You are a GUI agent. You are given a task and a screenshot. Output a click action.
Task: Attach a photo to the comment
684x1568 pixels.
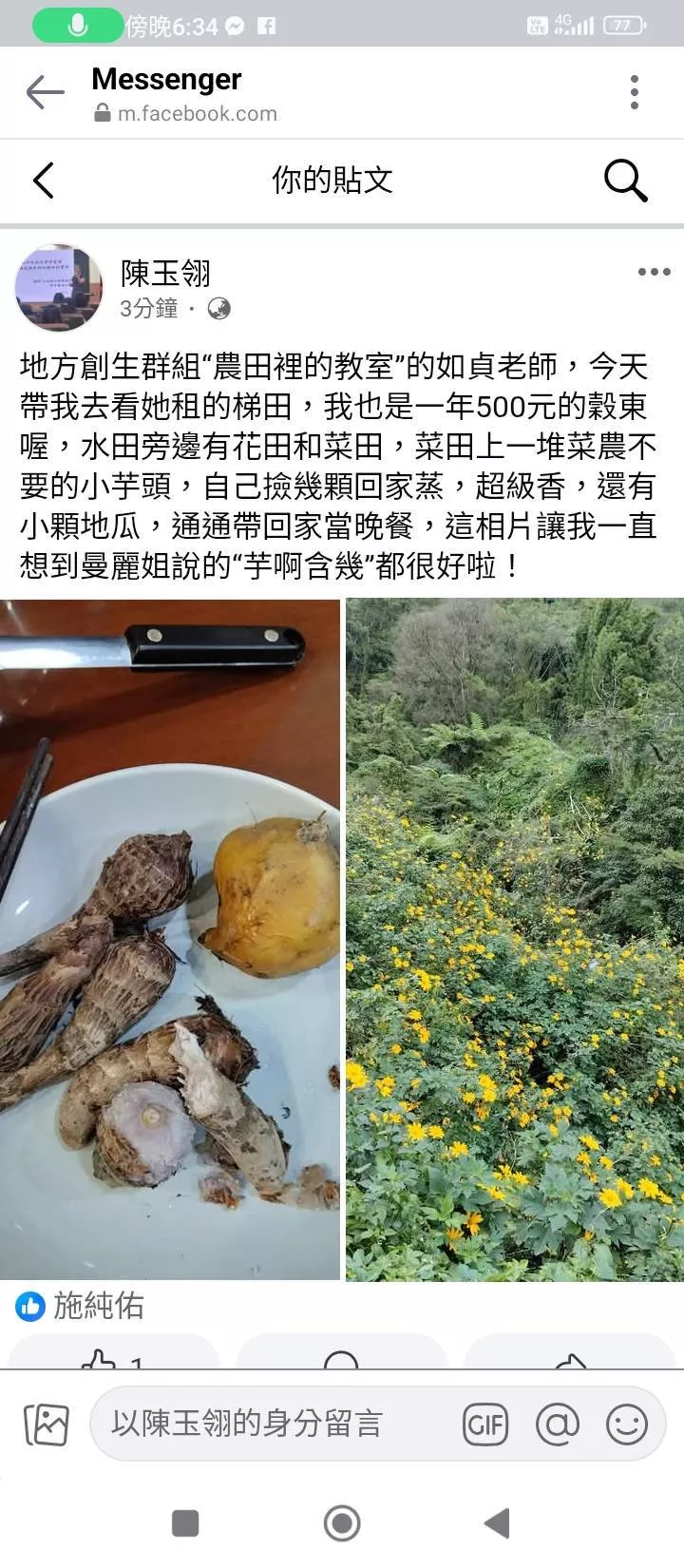tap(46, 1425)
